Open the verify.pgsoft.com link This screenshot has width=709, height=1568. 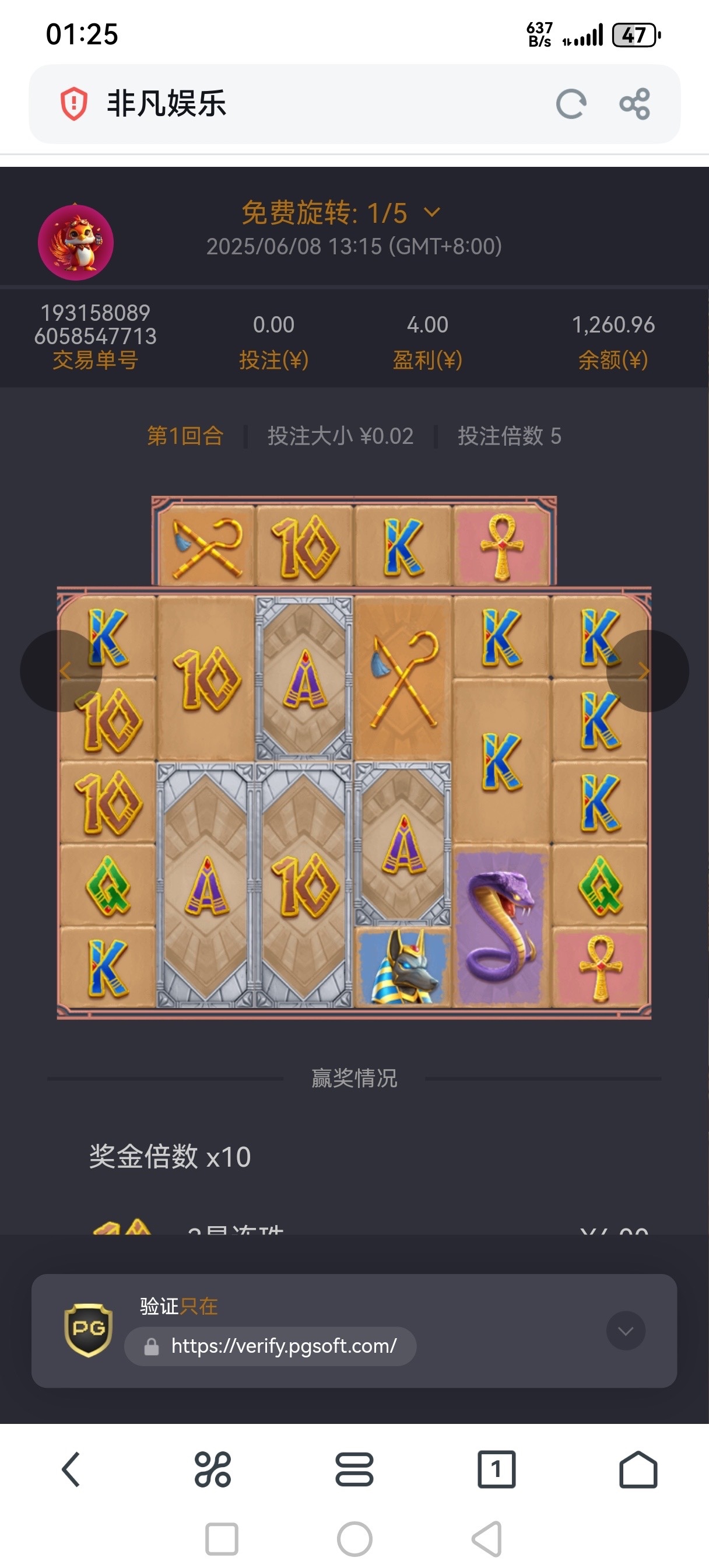(283, 1346)
